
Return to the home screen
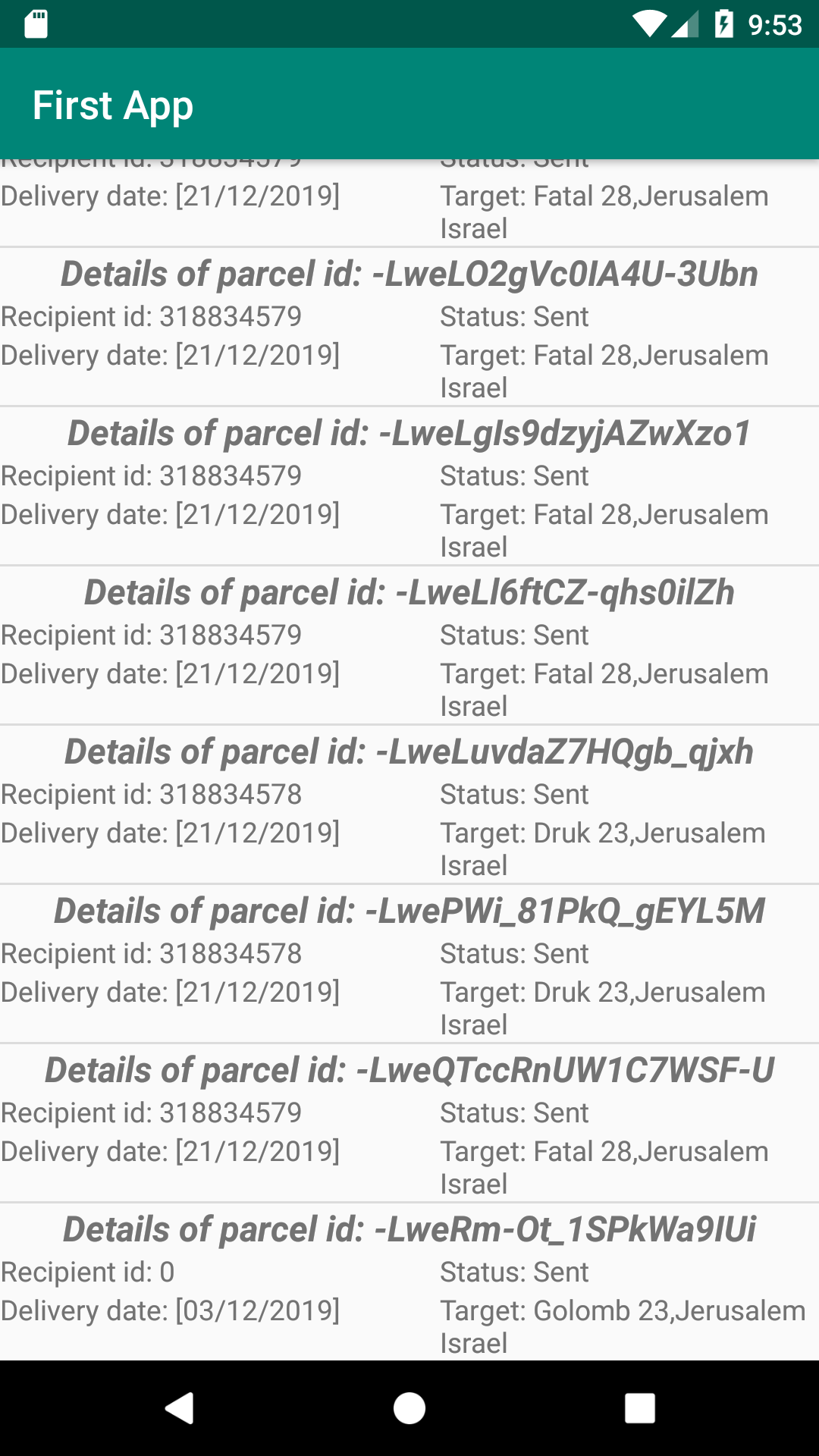coord(409,1408)
